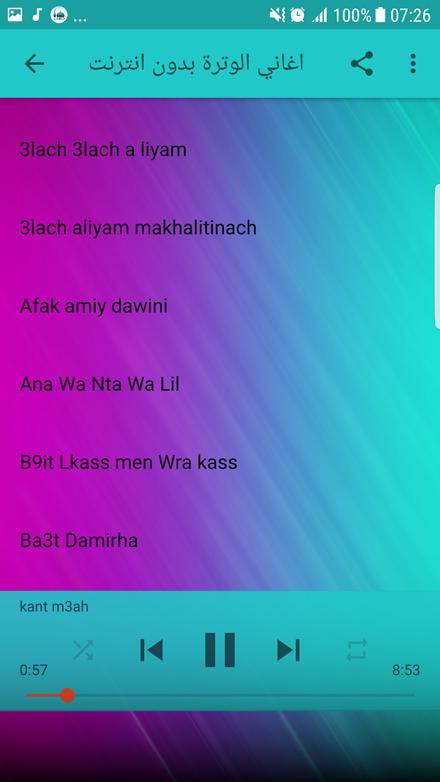Toggle shuffle mode

point(83,650)
